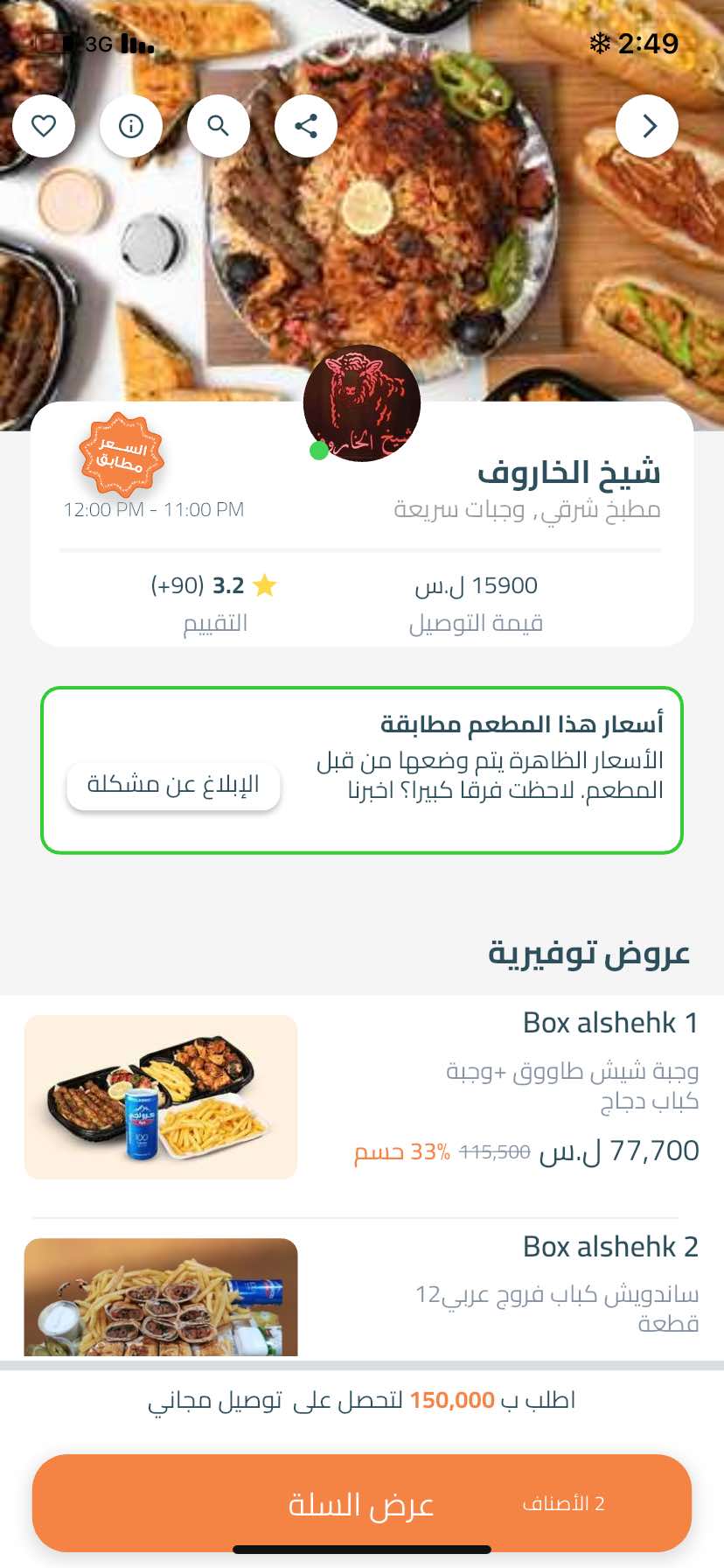Open restaurant info icon
Image resolution: width=724 pixels, height=1568 pixels.
[x=131, y=126]
